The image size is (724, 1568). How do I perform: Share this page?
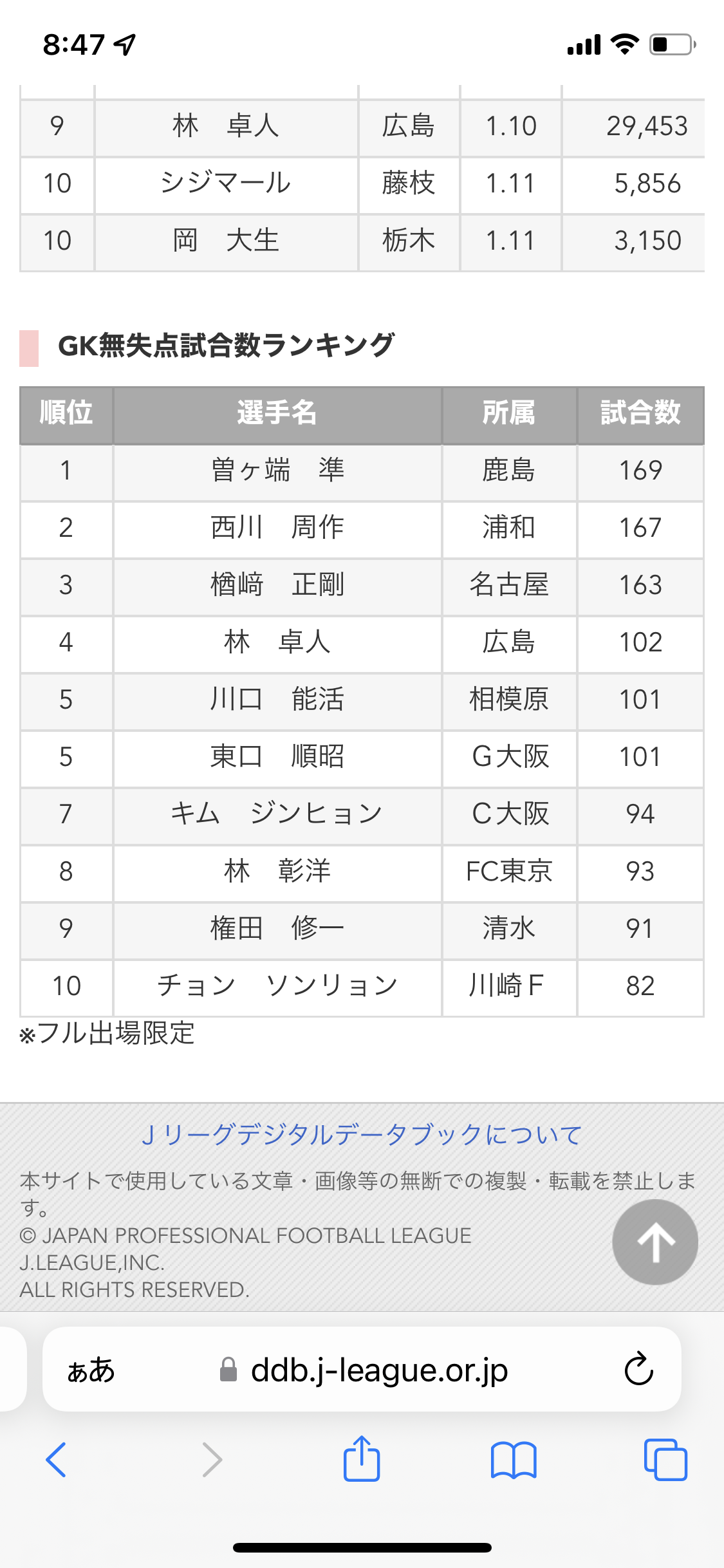tap(362, 1459)
